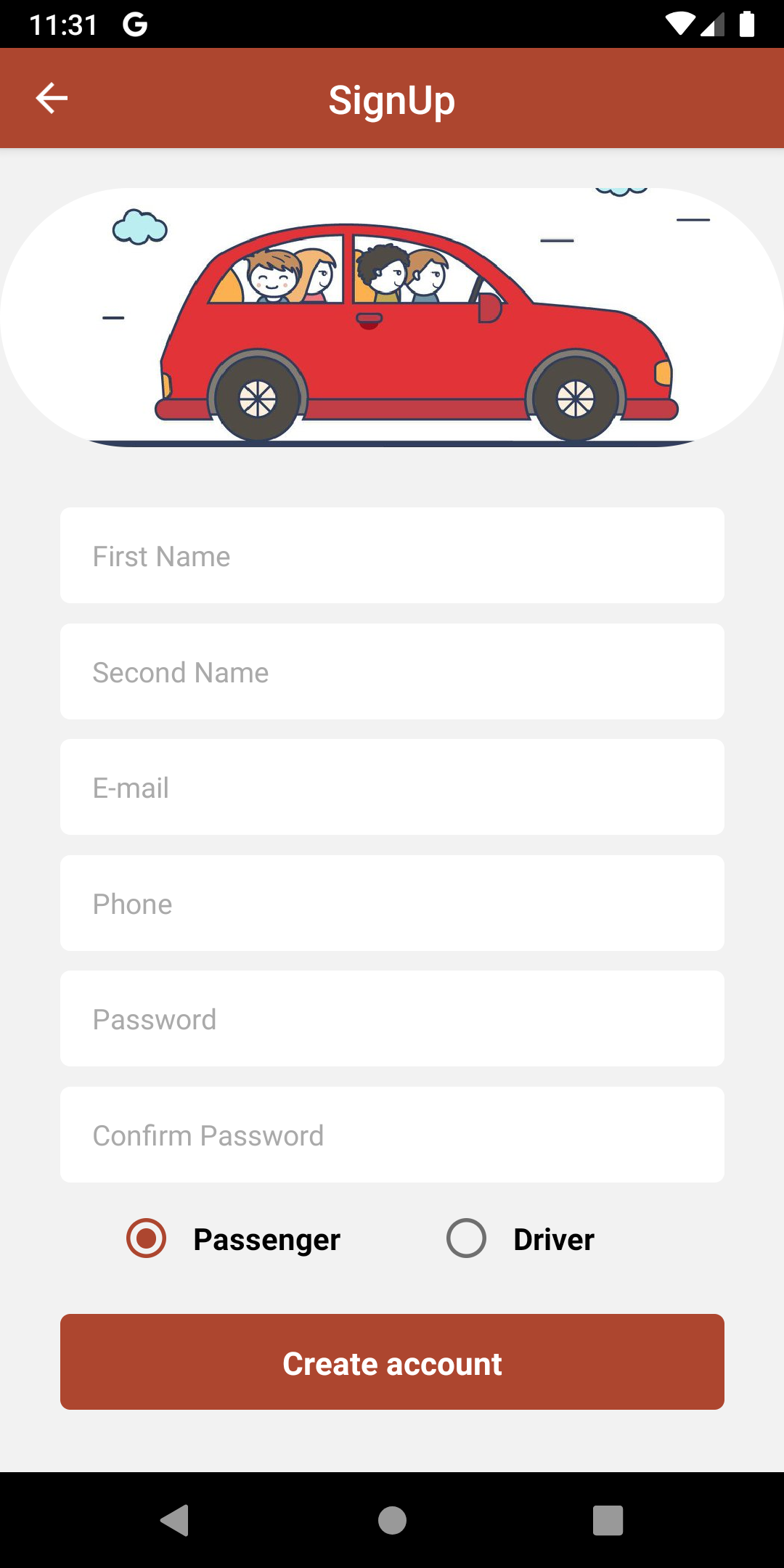Image resolution: width=784 pixels, height=1568 pixels.
Task: Click the Second Name input field
Action: pos(392,671)
